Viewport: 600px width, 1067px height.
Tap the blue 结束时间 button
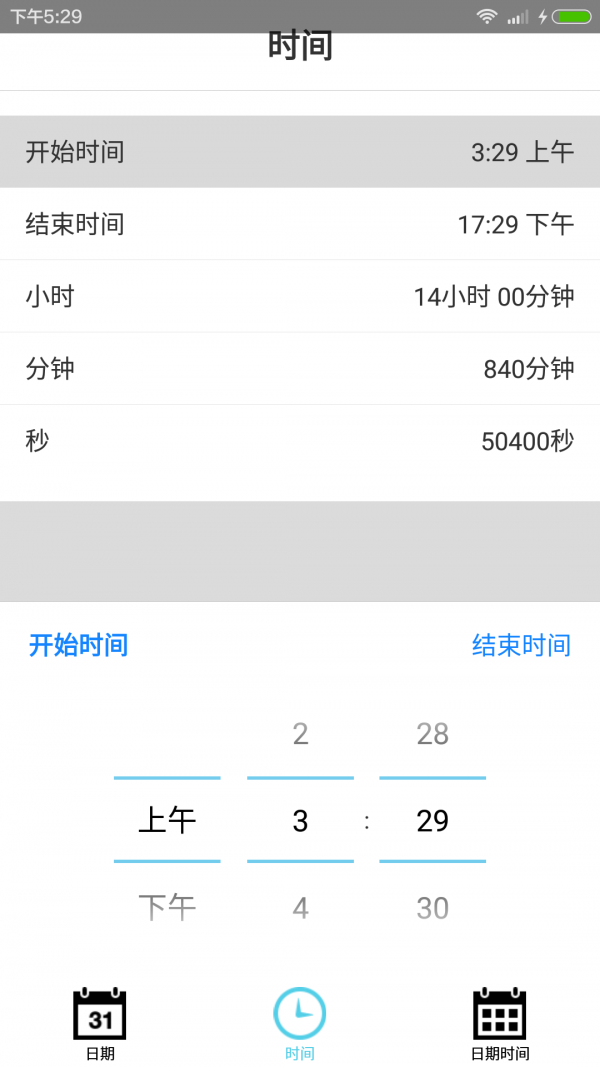(x=521, y=645)
